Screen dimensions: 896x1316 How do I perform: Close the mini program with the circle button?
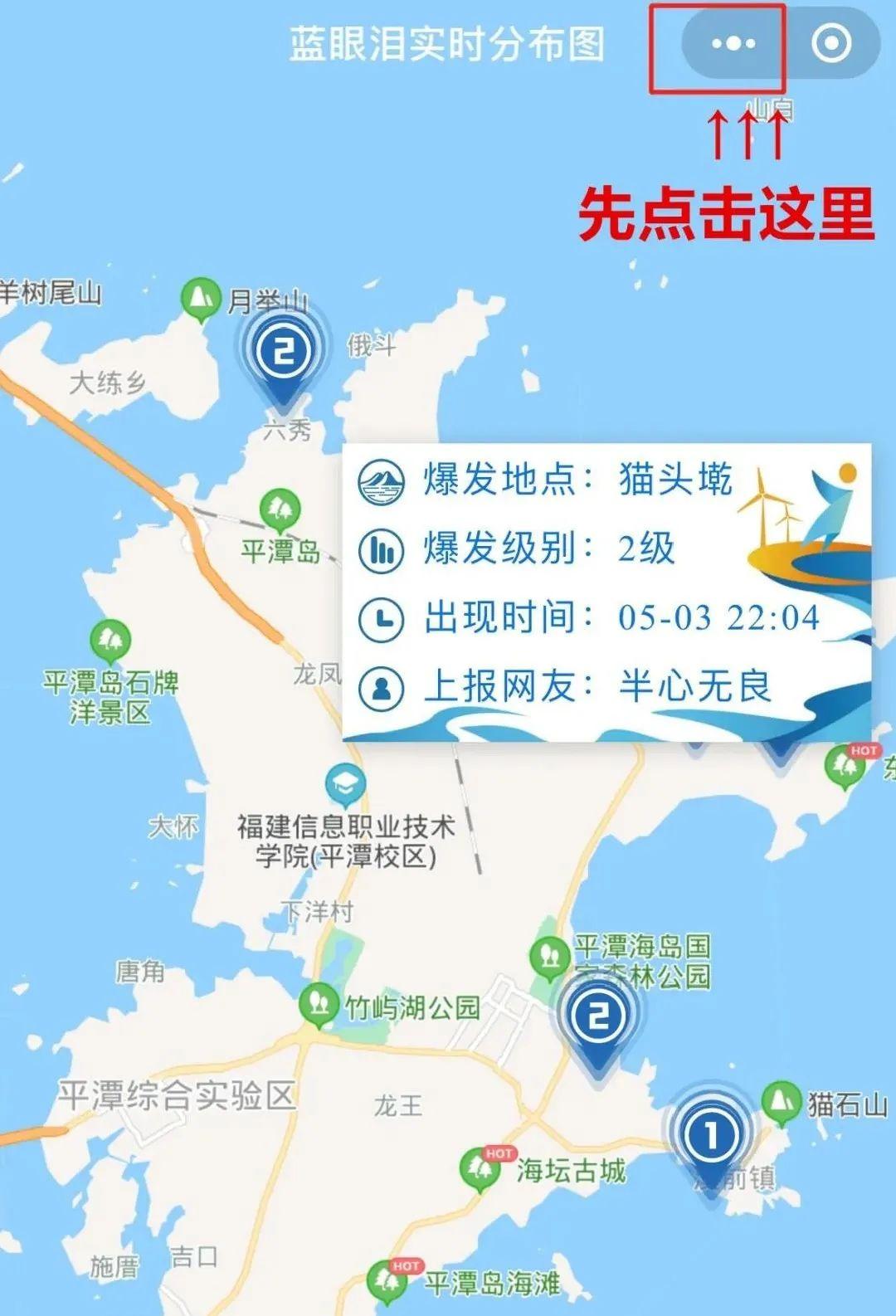[830, 43]
